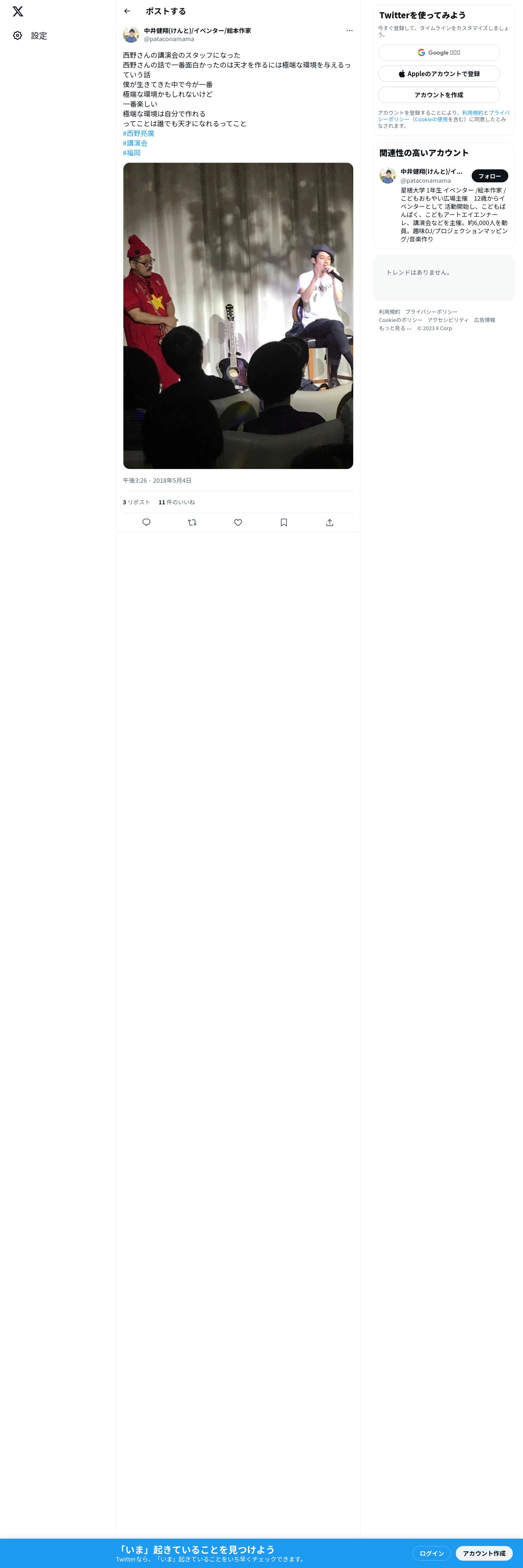Screen dimensions: 523x1568
Task: View the 3 リポスト list
Action: (x=136, y=502)
